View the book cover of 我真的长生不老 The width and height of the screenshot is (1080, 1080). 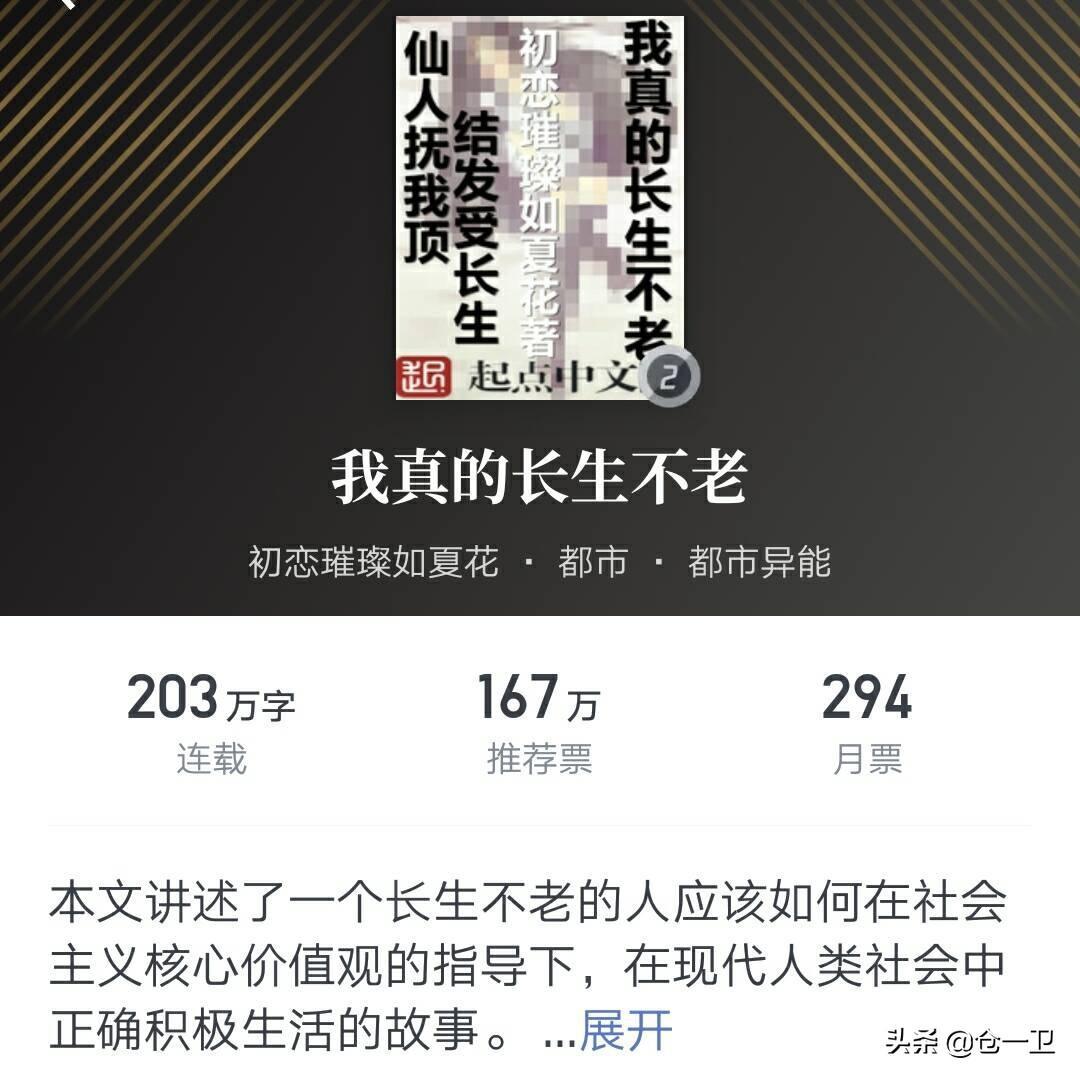point(540,207)
